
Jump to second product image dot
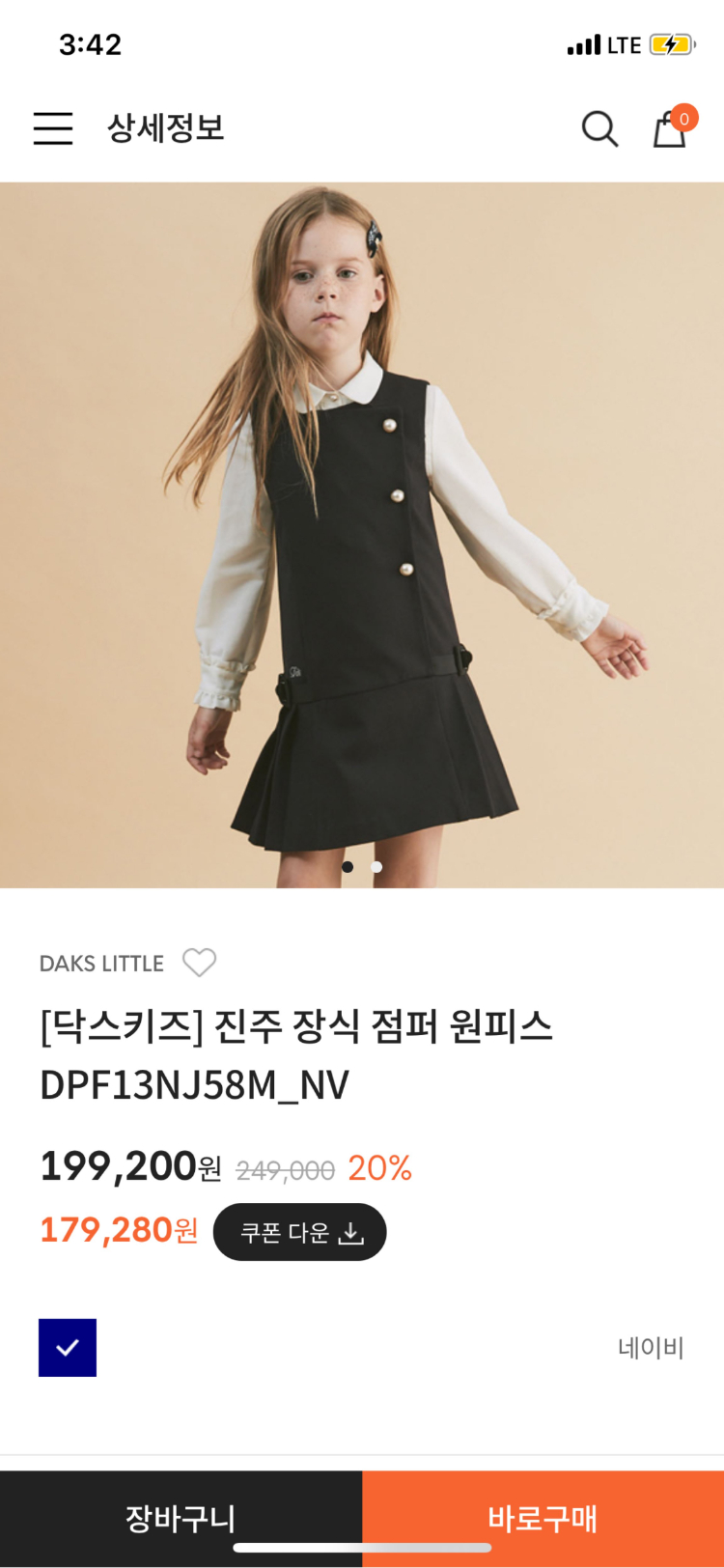376,867
